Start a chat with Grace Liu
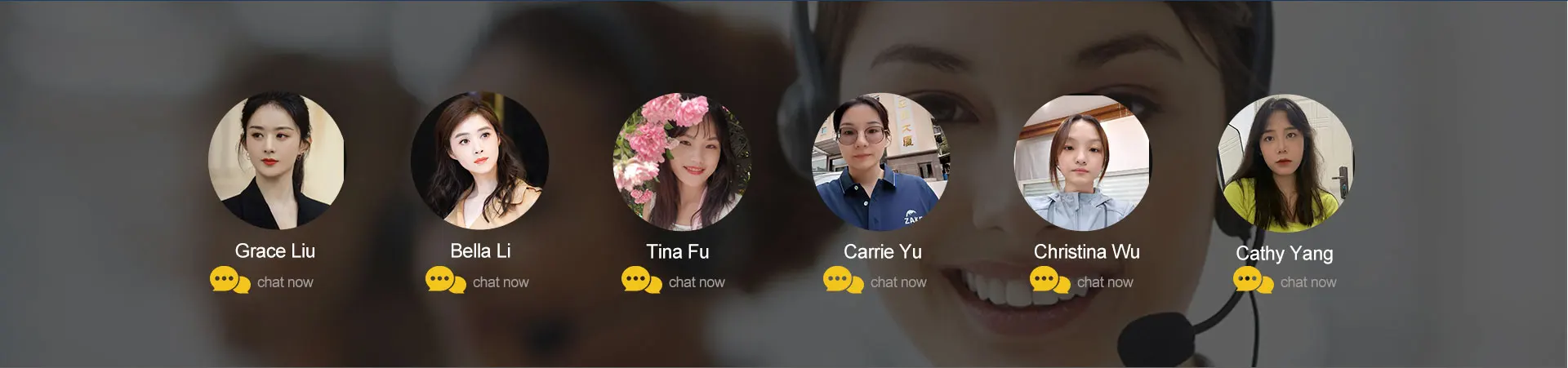Viewport: 1568px width, 368px height. click(x=261, y=282)
